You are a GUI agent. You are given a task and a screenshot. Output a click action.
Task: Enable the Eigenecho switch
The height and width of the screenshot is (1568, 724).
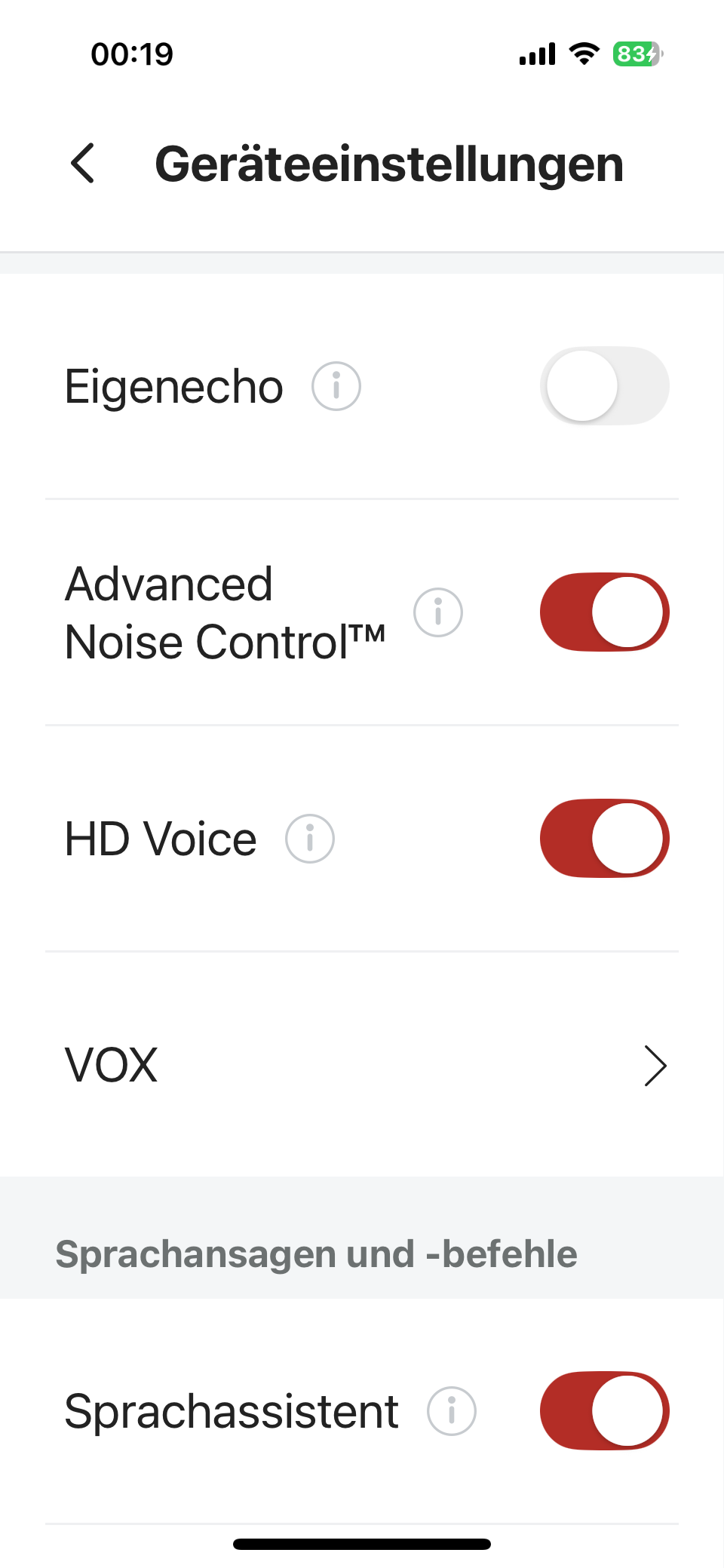click(604, 386)
